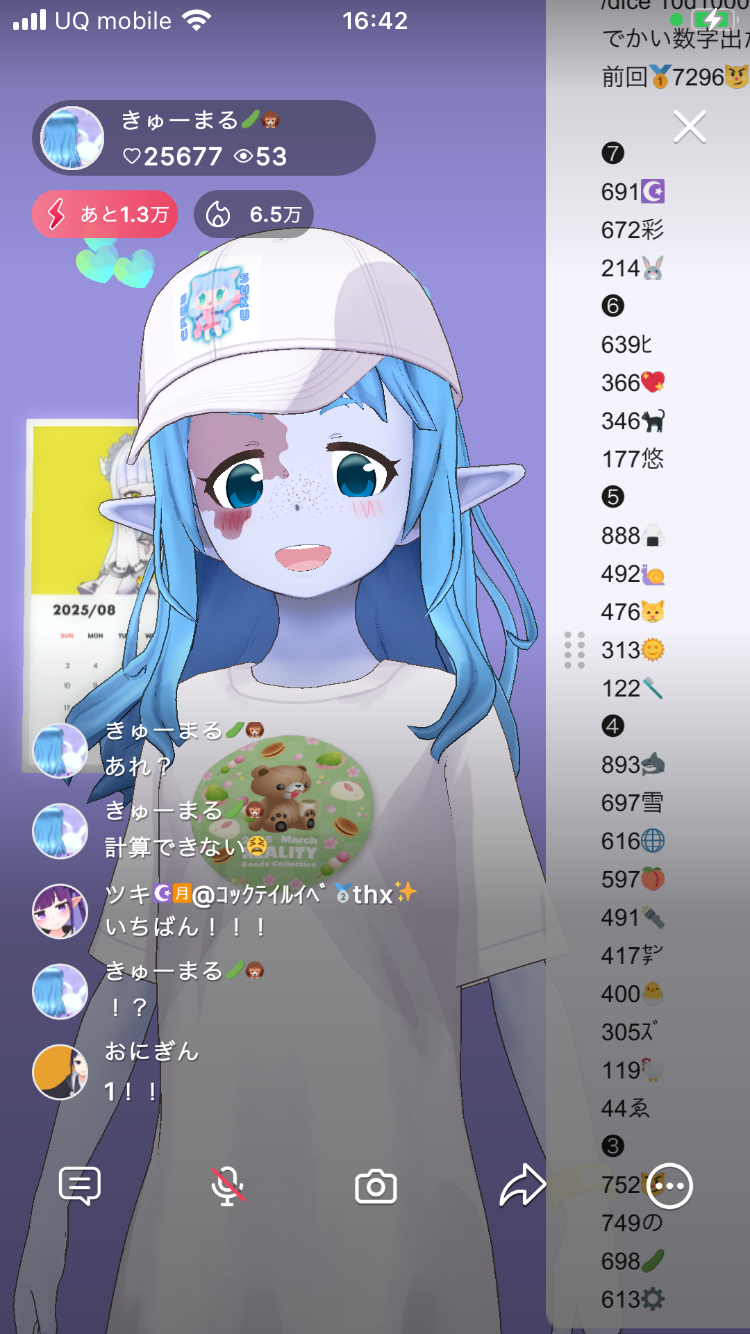The height and width of the screenshot is (1334, 750).
Task: Take a snapshot with the camera icon
Action: [x=376, y=1187]
